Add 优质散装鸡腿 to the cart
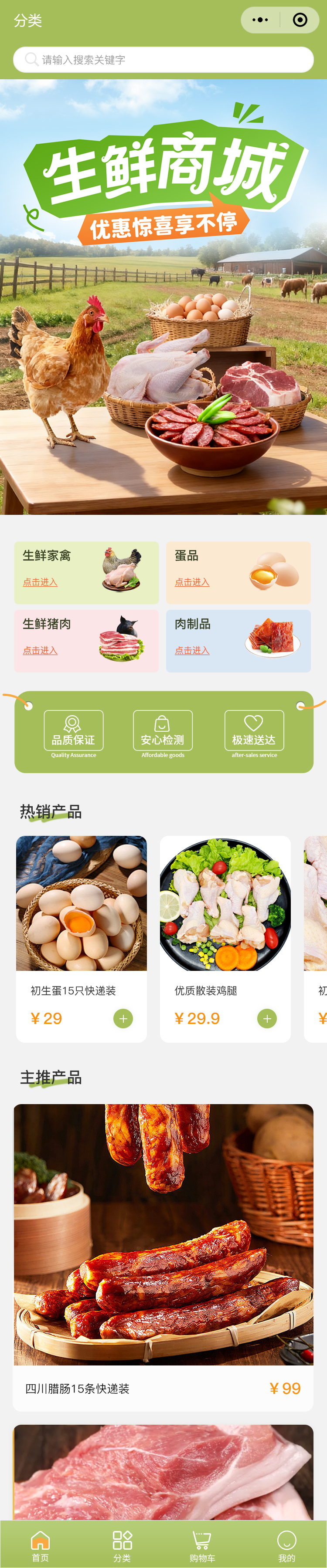This screenshot has width=327, height=1568. pyautogui.click(x=267, y=1018)
